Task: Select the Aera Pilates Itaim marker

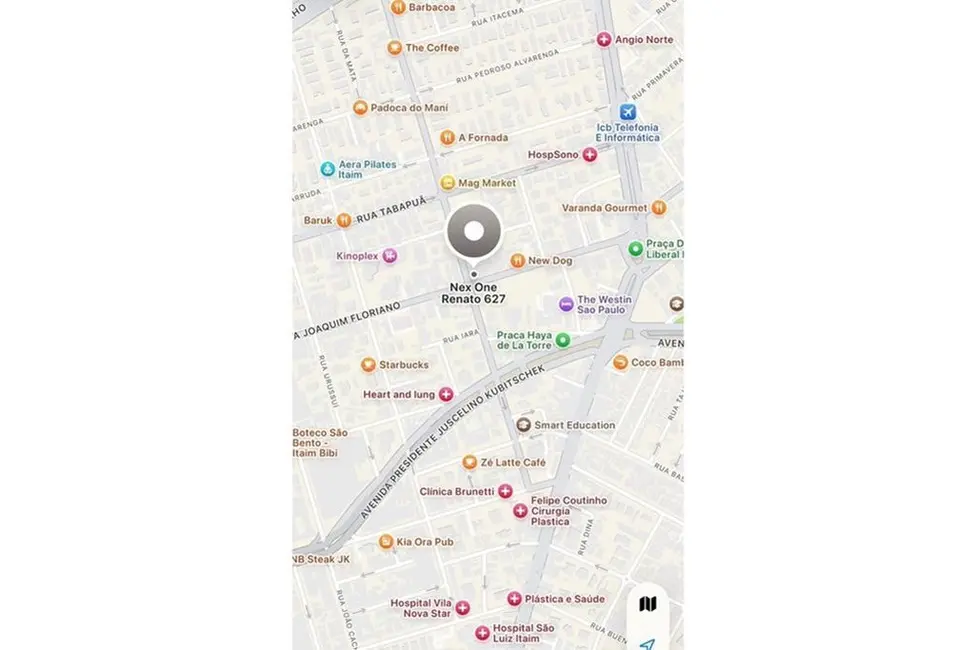Action: [x=327, y=169]
